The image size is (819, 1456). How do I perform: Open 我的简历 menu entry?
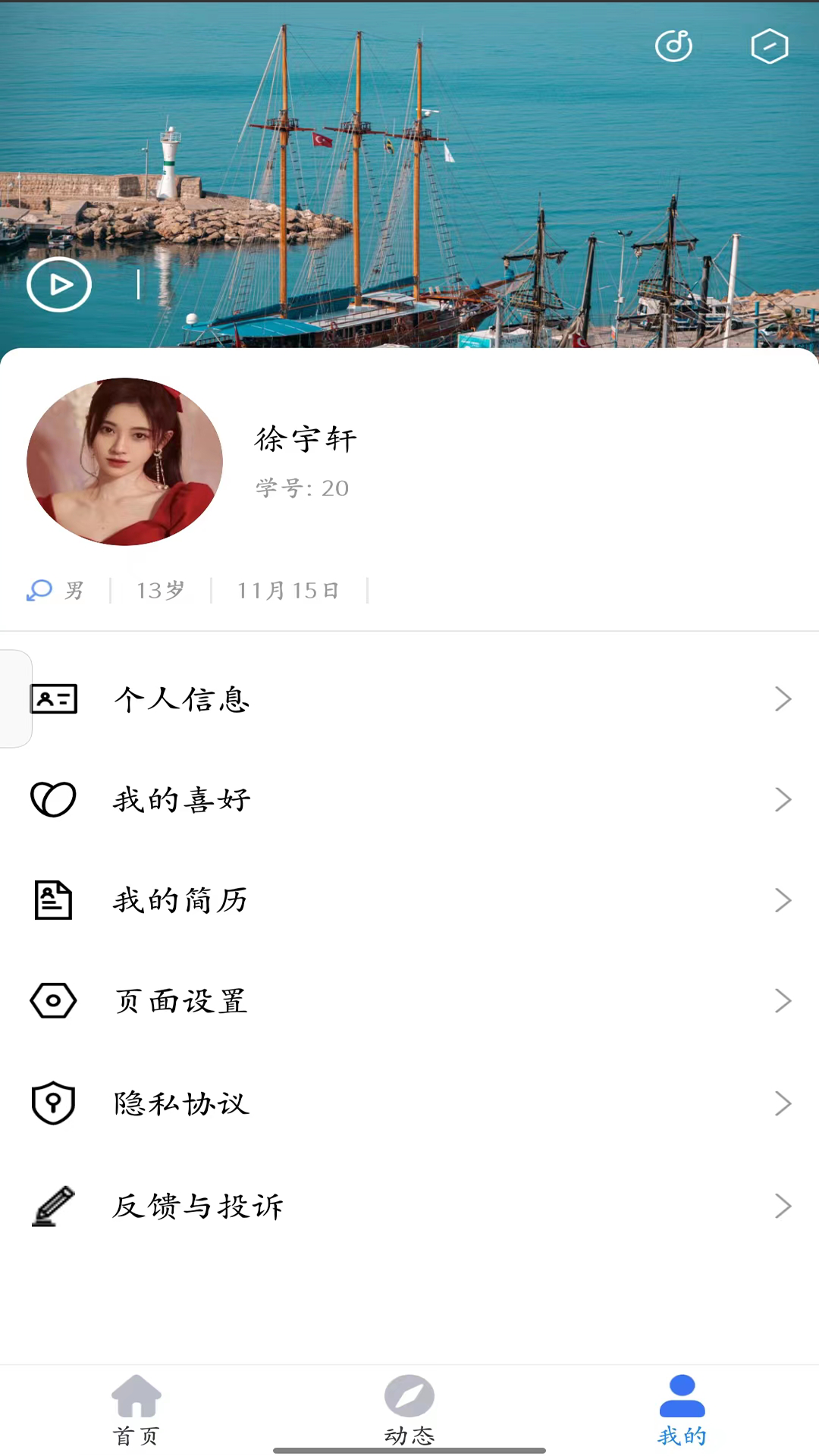[180, 900]
